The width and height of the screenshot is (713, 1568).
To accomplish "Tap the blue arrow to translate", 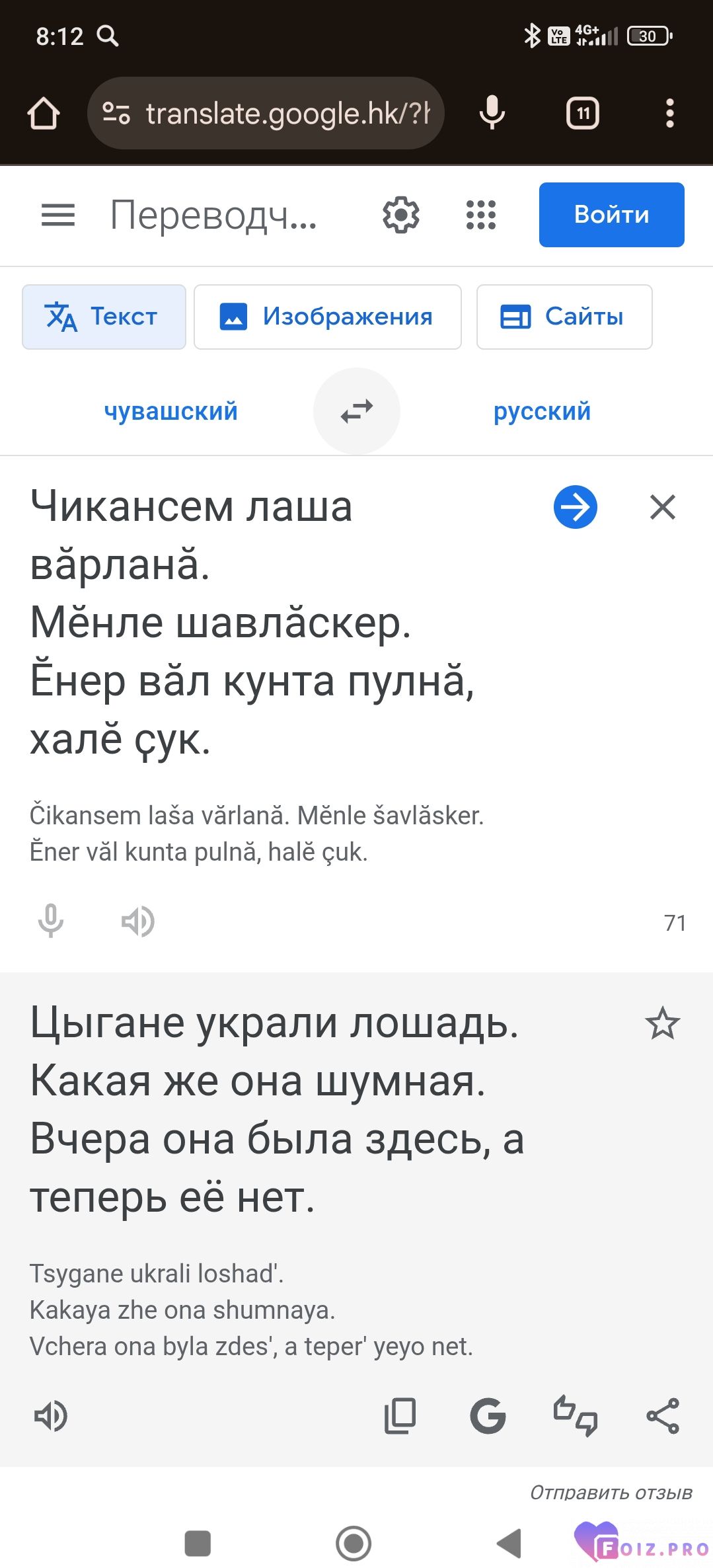I will click(575, 508).
